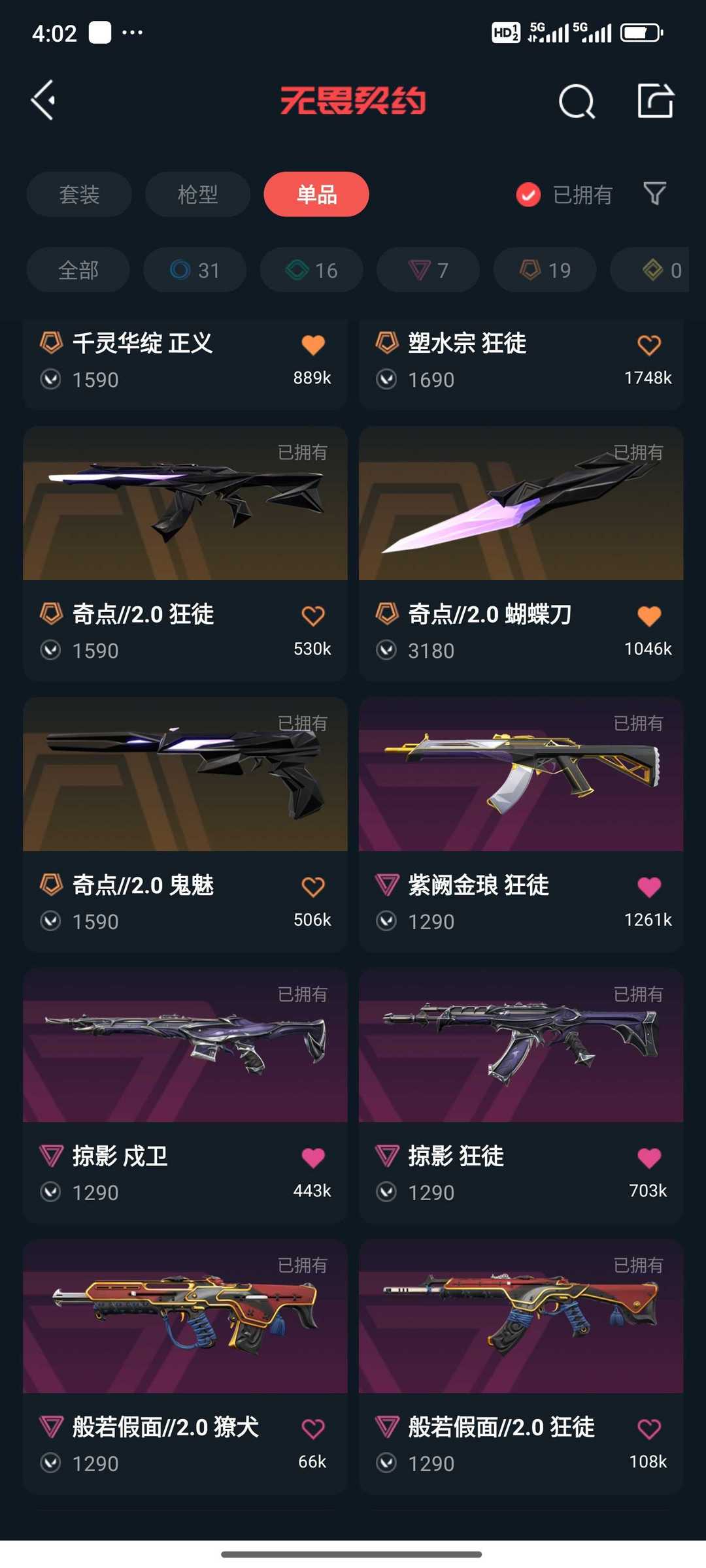The image size is (706, 1568).
Task: Open the 掠影 狂徒 skin card
Action: (x=521, y=1096)
